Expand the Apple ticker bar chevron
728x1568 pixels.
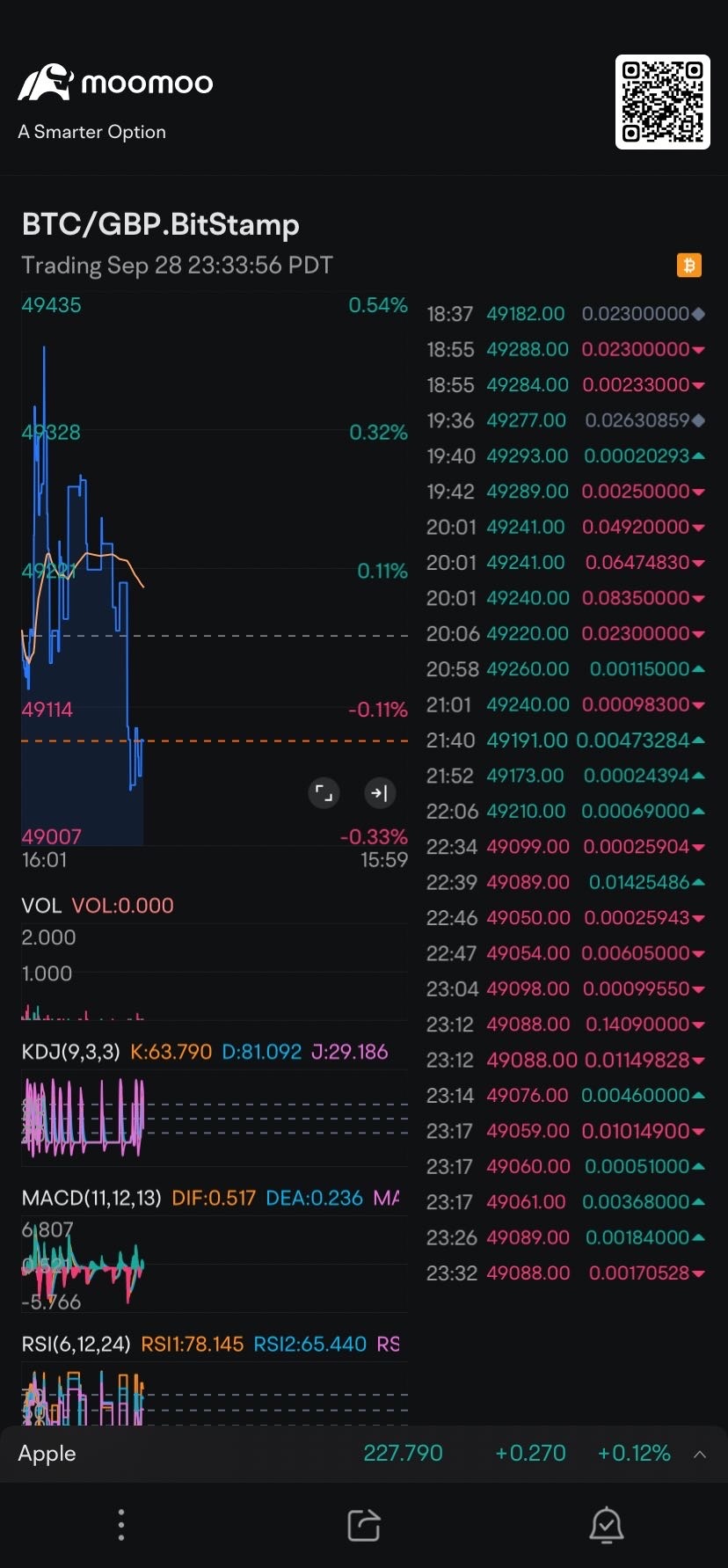[700, 1454]
